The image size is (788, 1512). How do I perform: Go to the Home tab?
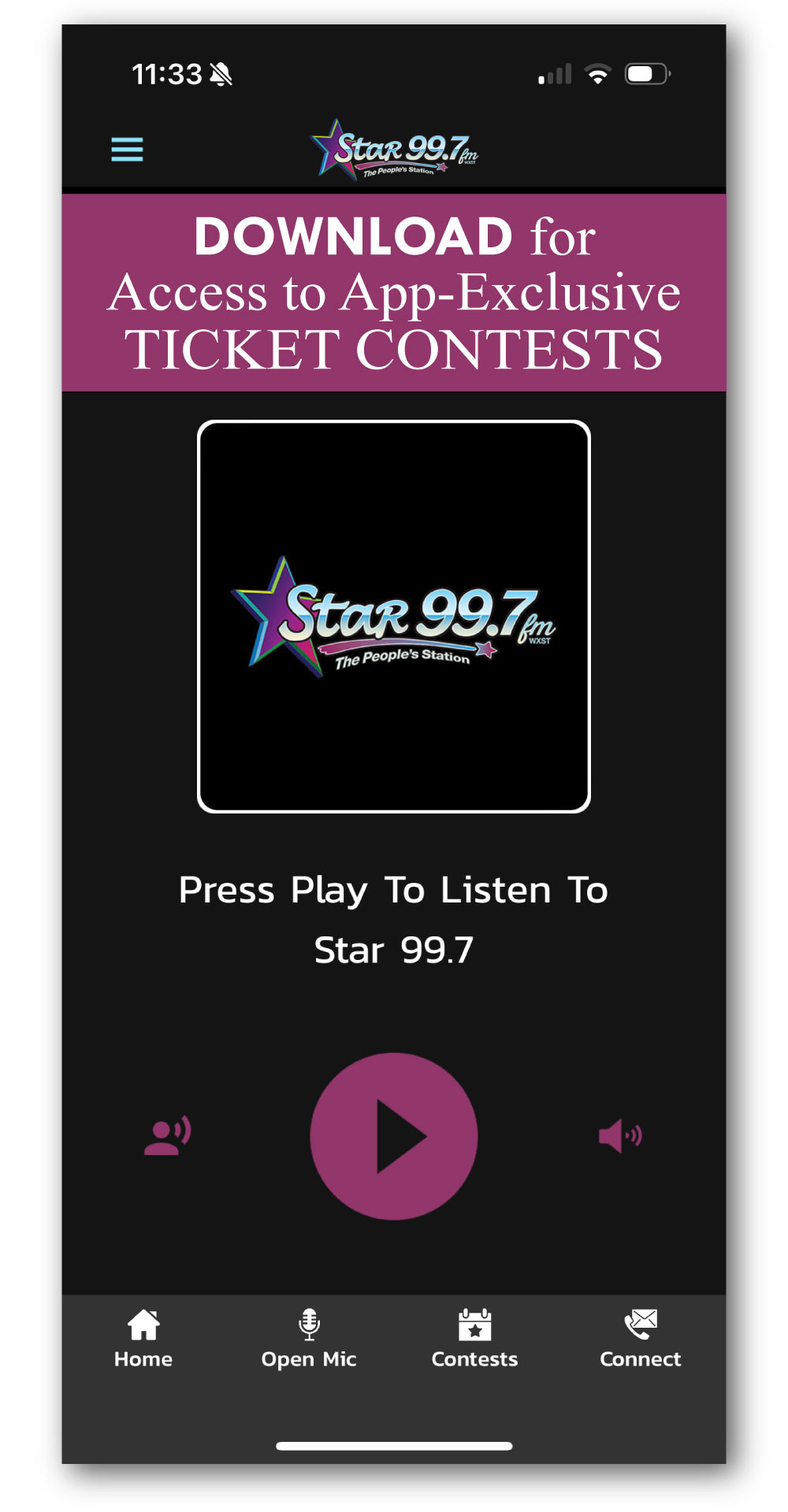pos(143,1339)
